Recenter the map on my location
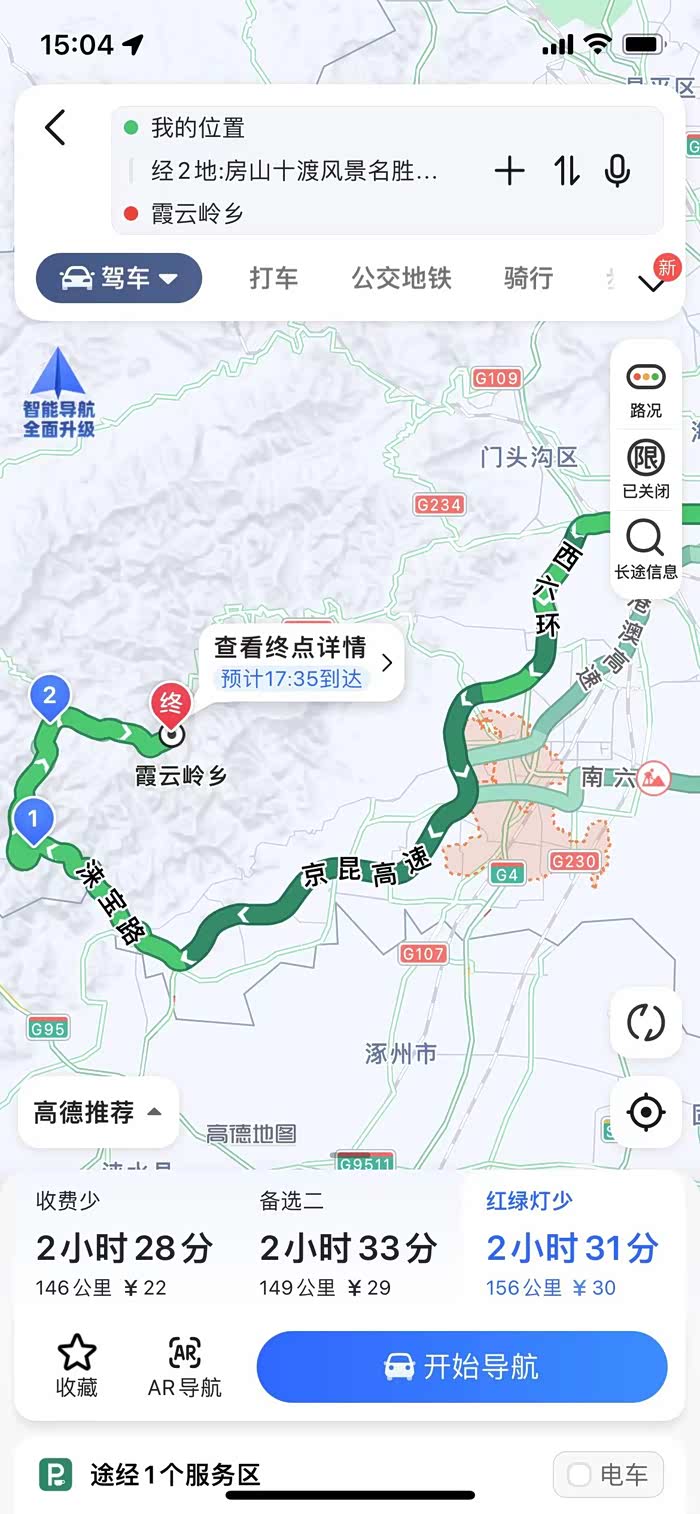 (645, 1111)
